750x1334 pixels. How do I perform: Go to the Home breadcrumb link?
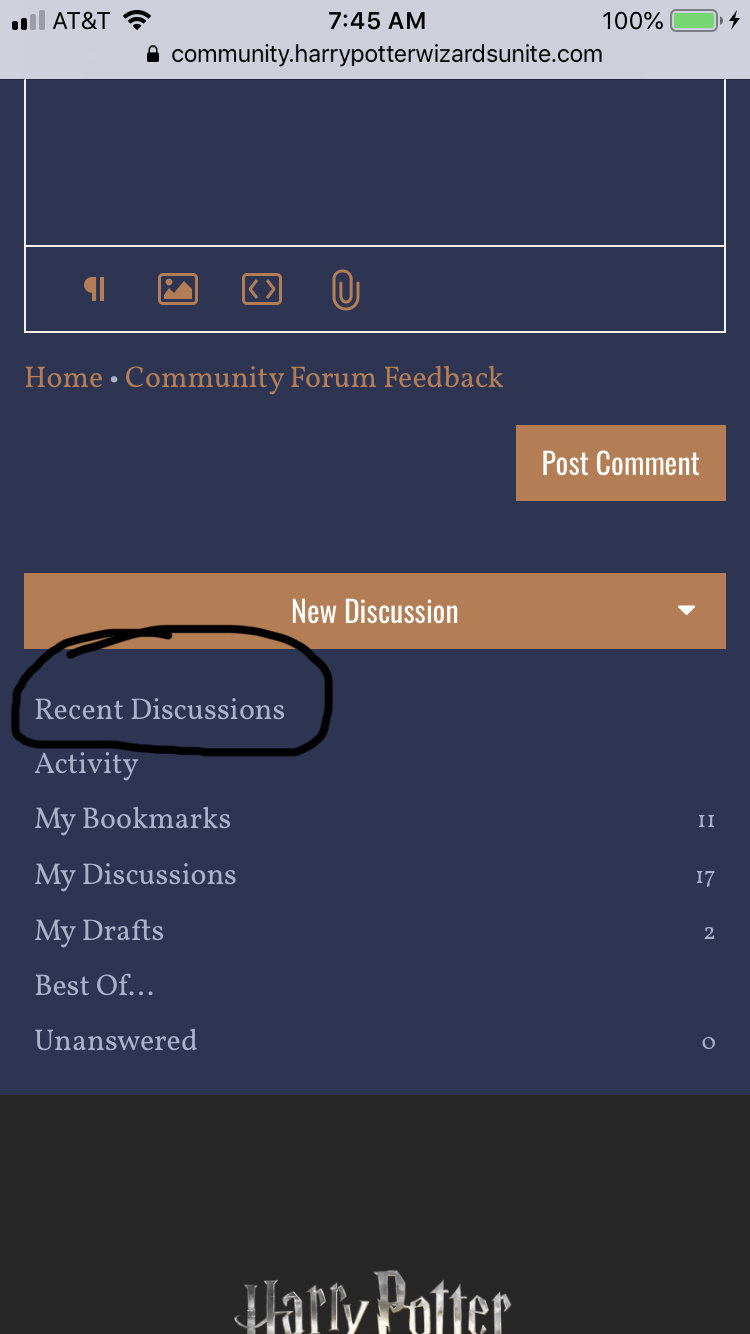click(x=64, y=378)
